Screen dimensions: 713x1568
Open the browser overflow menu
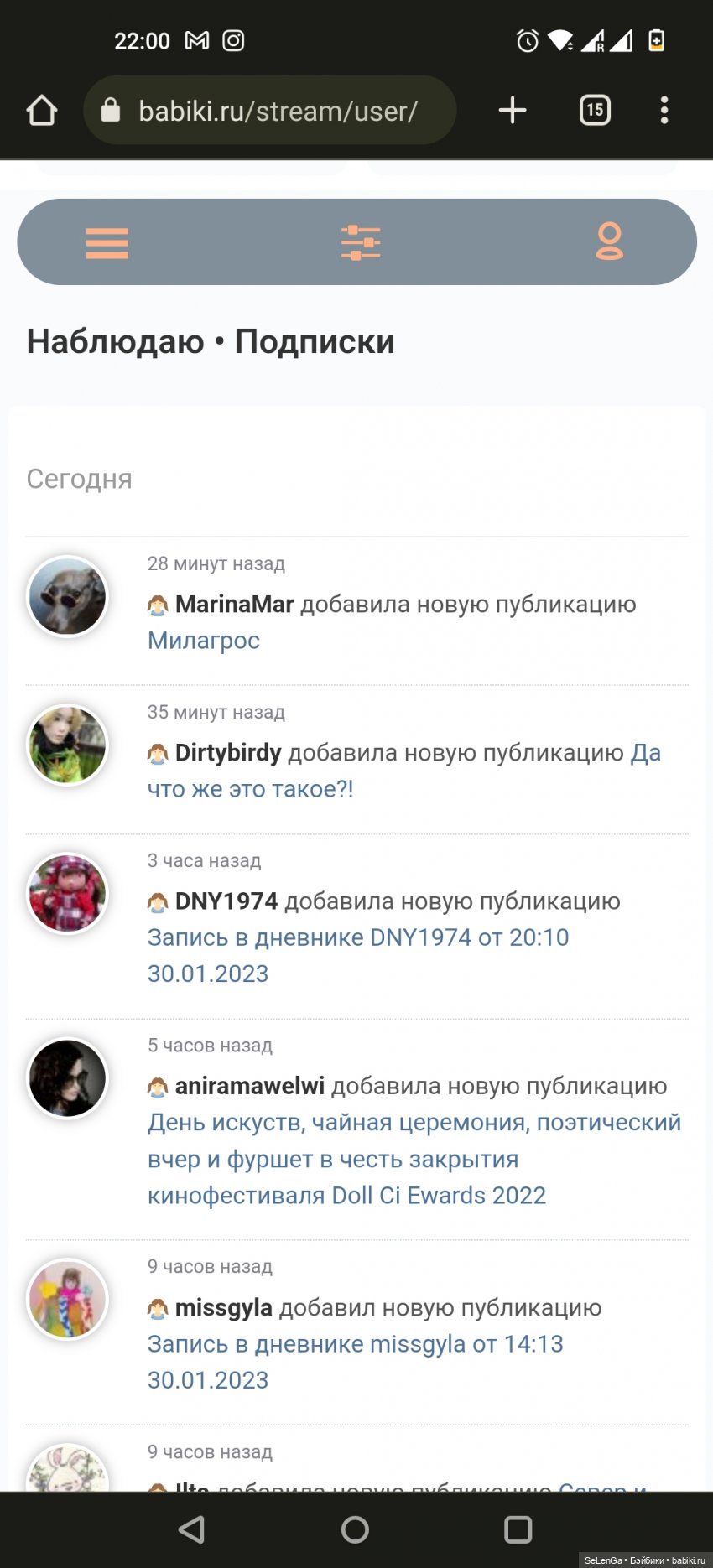pos(664,111)
